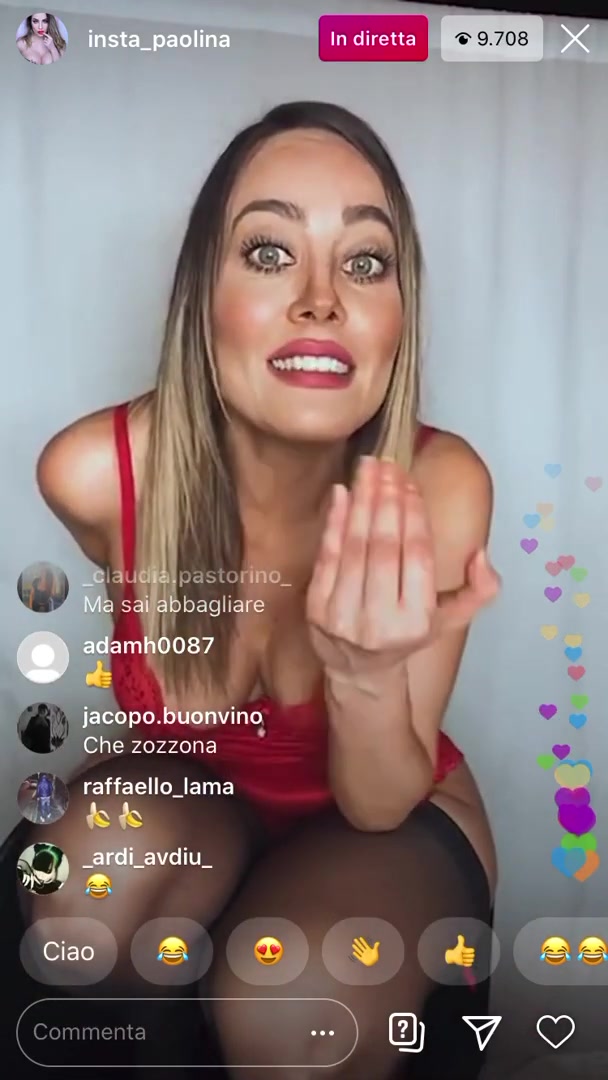608x1080 pixels.
Task: Tap the insta_paolina username
Action: click(159, 39)
